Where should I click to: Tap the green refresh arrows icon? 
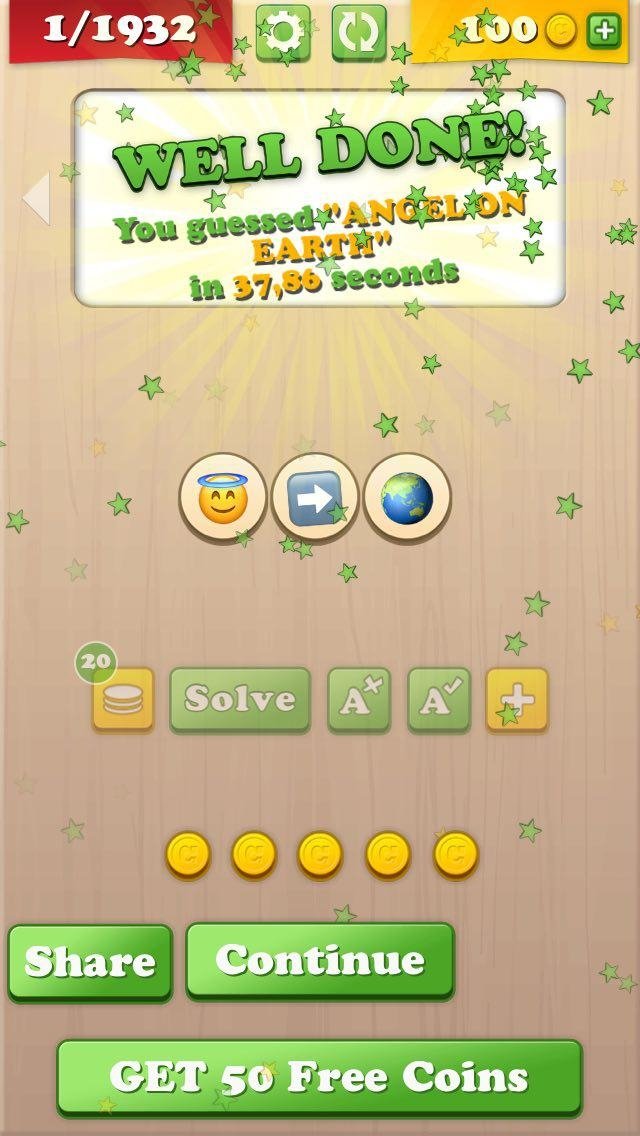click(x=359, y=33)
